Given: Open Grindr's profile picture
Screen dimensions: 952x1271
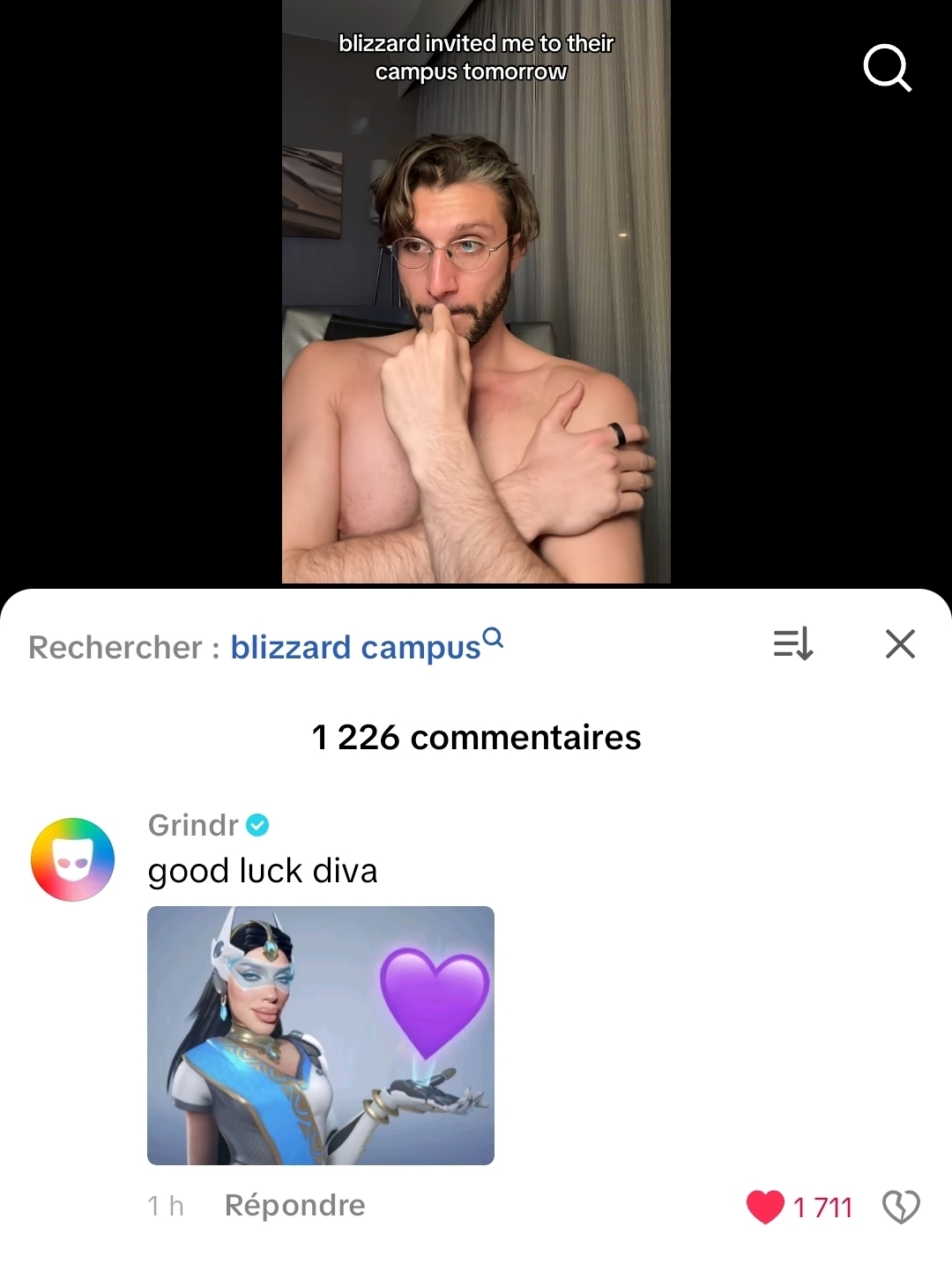Looking at the screenshot, I should tap(72, 859).
